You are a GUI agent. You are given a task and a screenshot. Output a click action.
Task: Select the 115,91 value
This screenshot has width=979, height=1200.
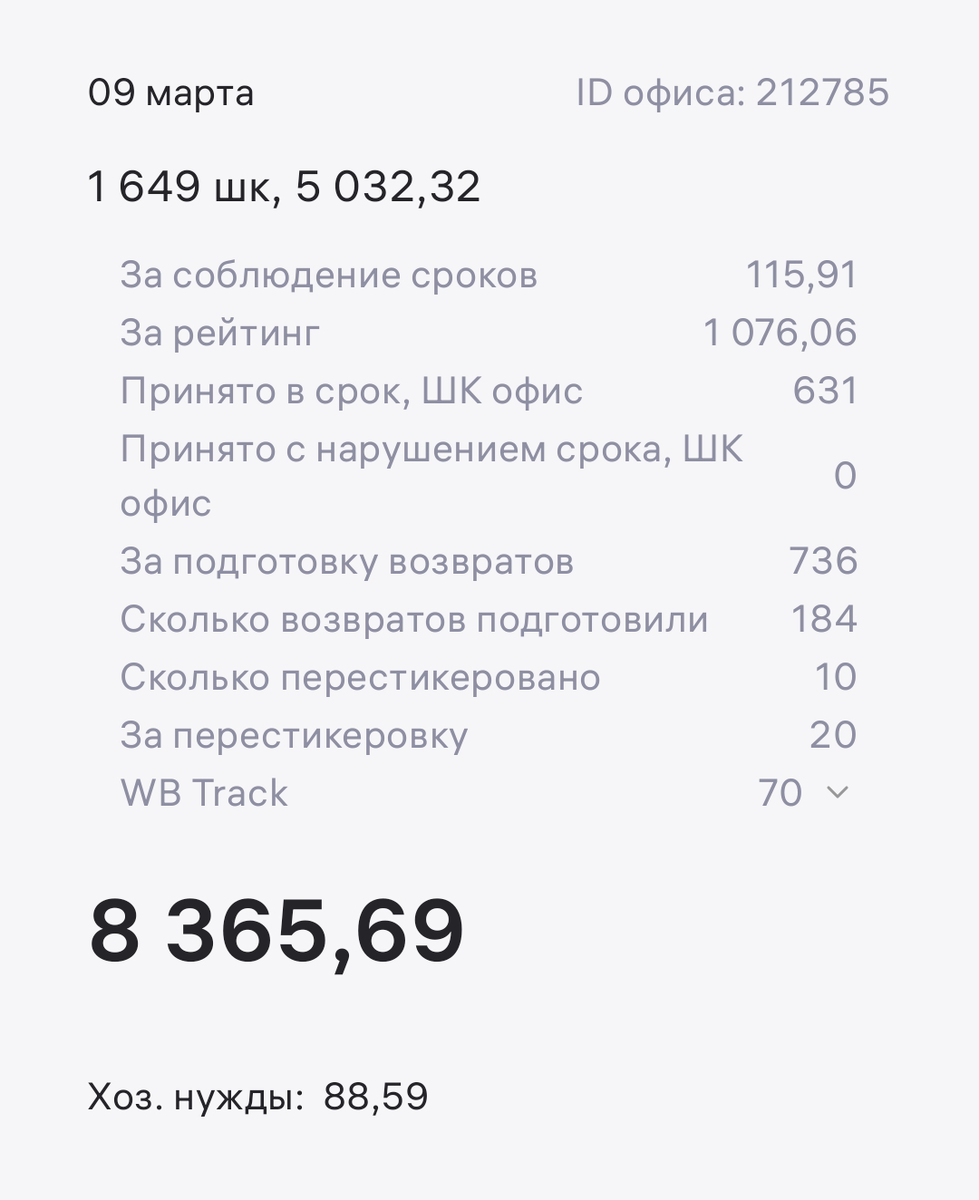coord(802,273)
